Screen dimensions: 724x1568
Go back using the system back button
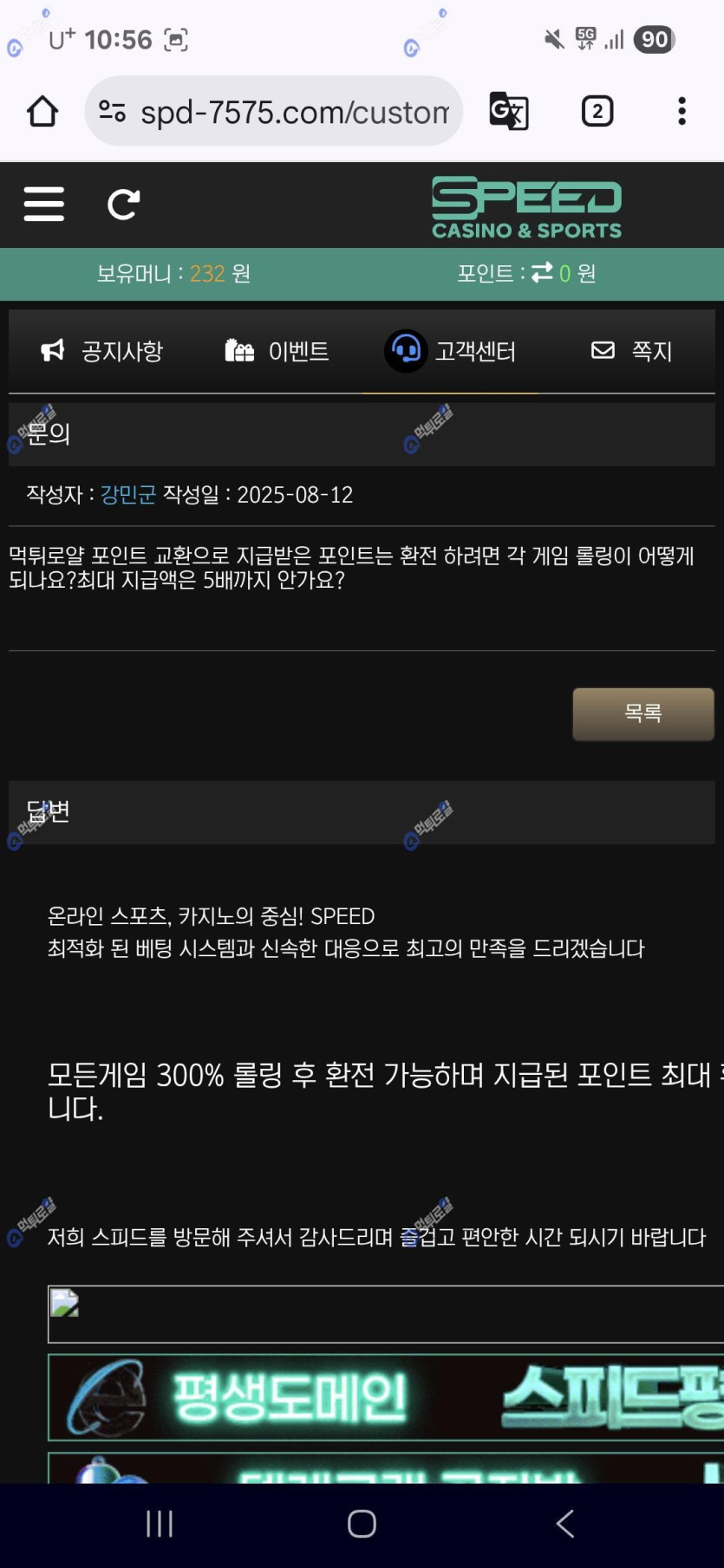[565, 1523]
